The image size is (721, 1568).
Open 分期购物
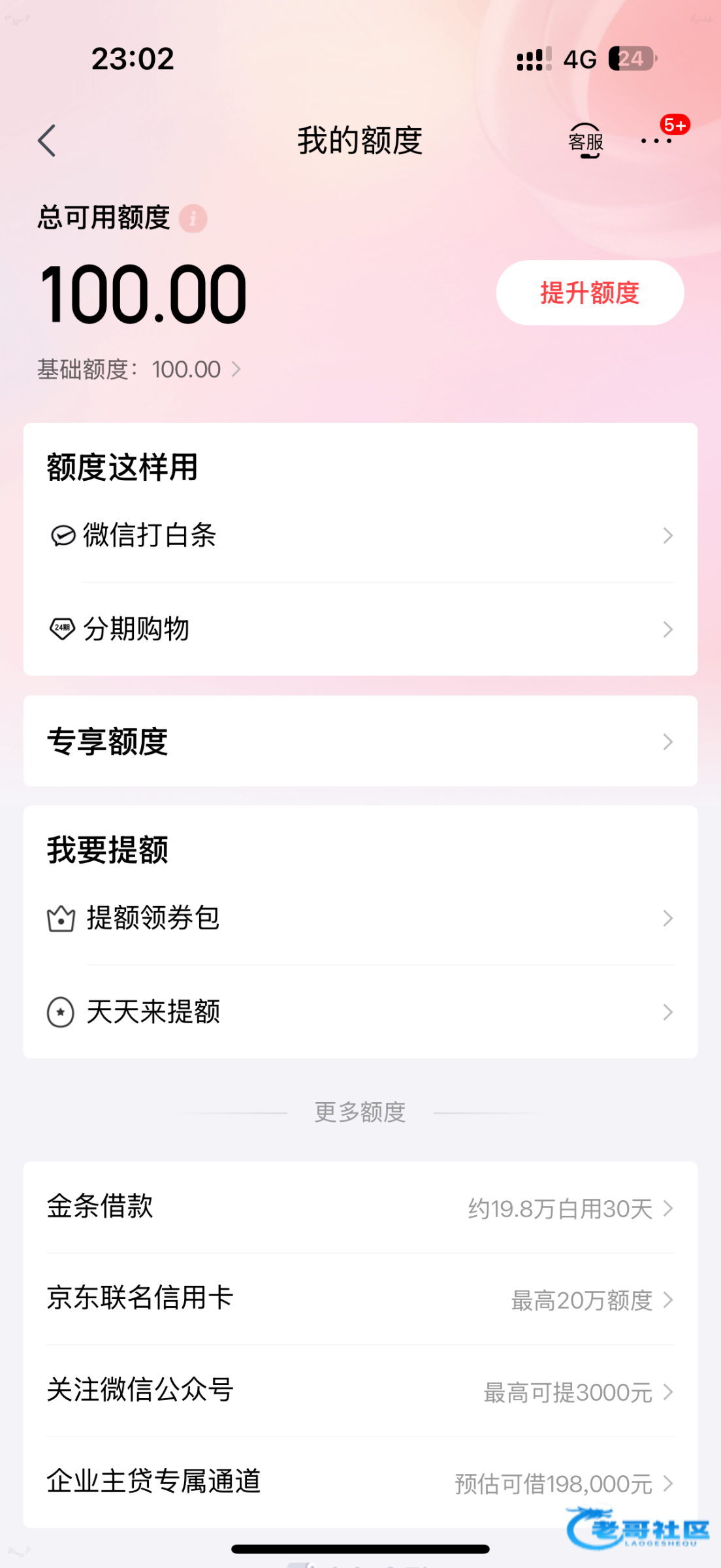click(360, 629)
